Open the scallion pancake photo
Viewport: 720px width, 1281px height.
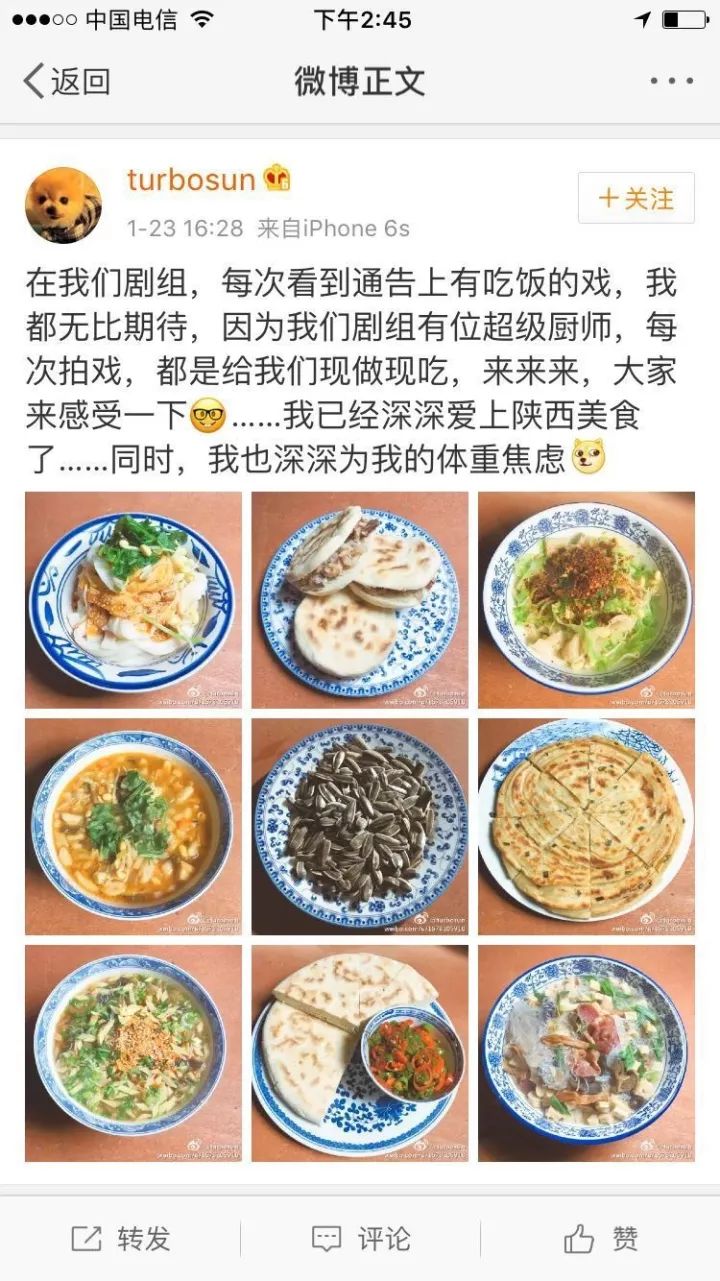[586, 826]
